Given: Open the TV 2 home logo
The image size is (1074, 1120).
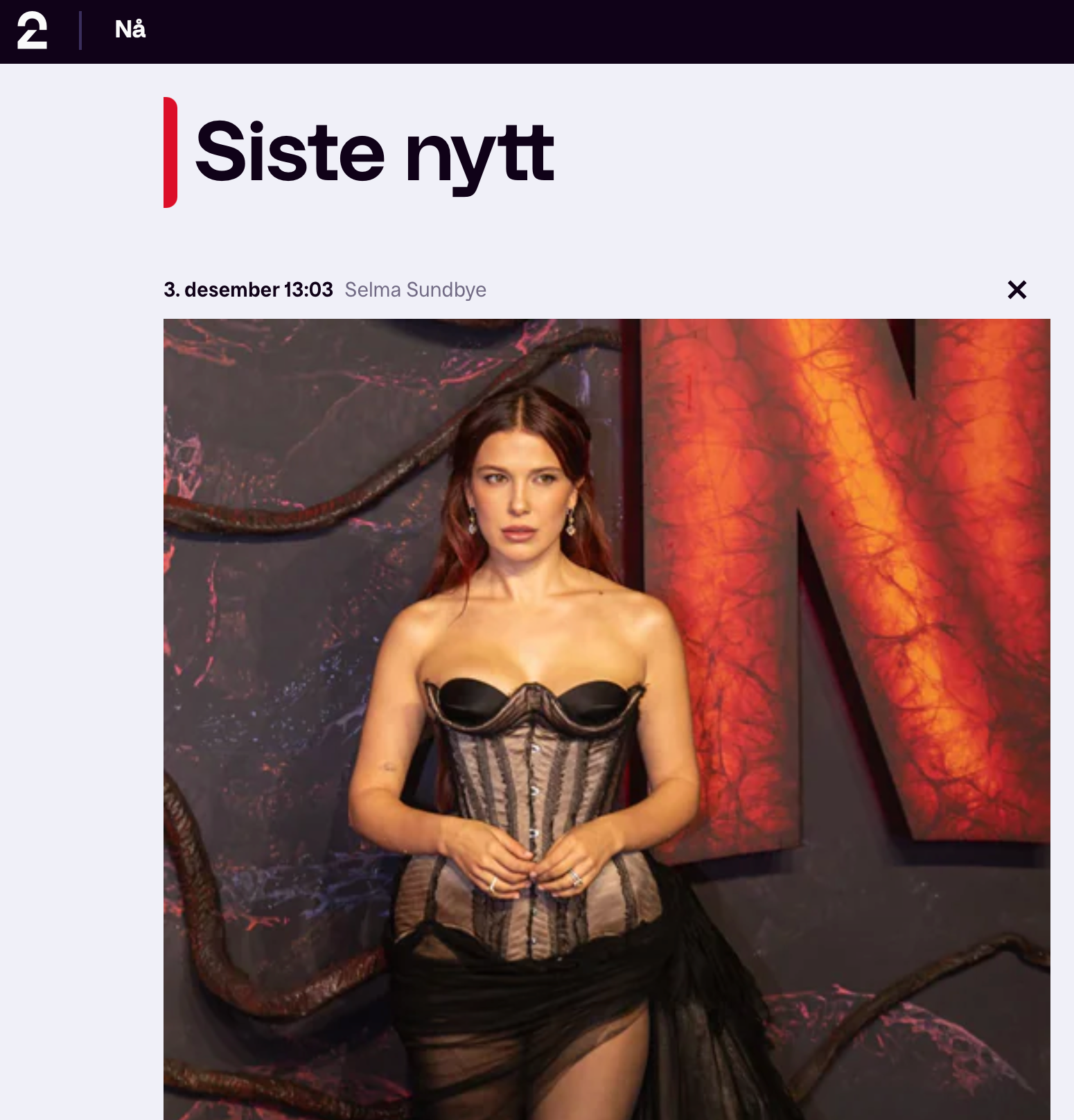Looking at the screenshot, I should (x=32, y=31).
